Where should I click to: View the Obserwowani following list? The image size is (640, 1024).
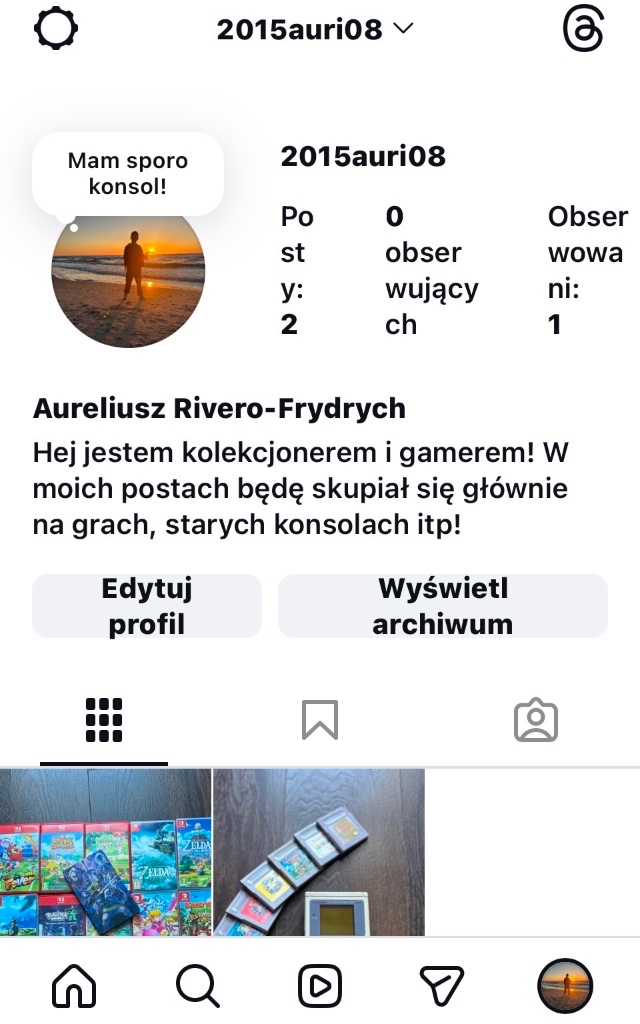click(x=587, y=270)
